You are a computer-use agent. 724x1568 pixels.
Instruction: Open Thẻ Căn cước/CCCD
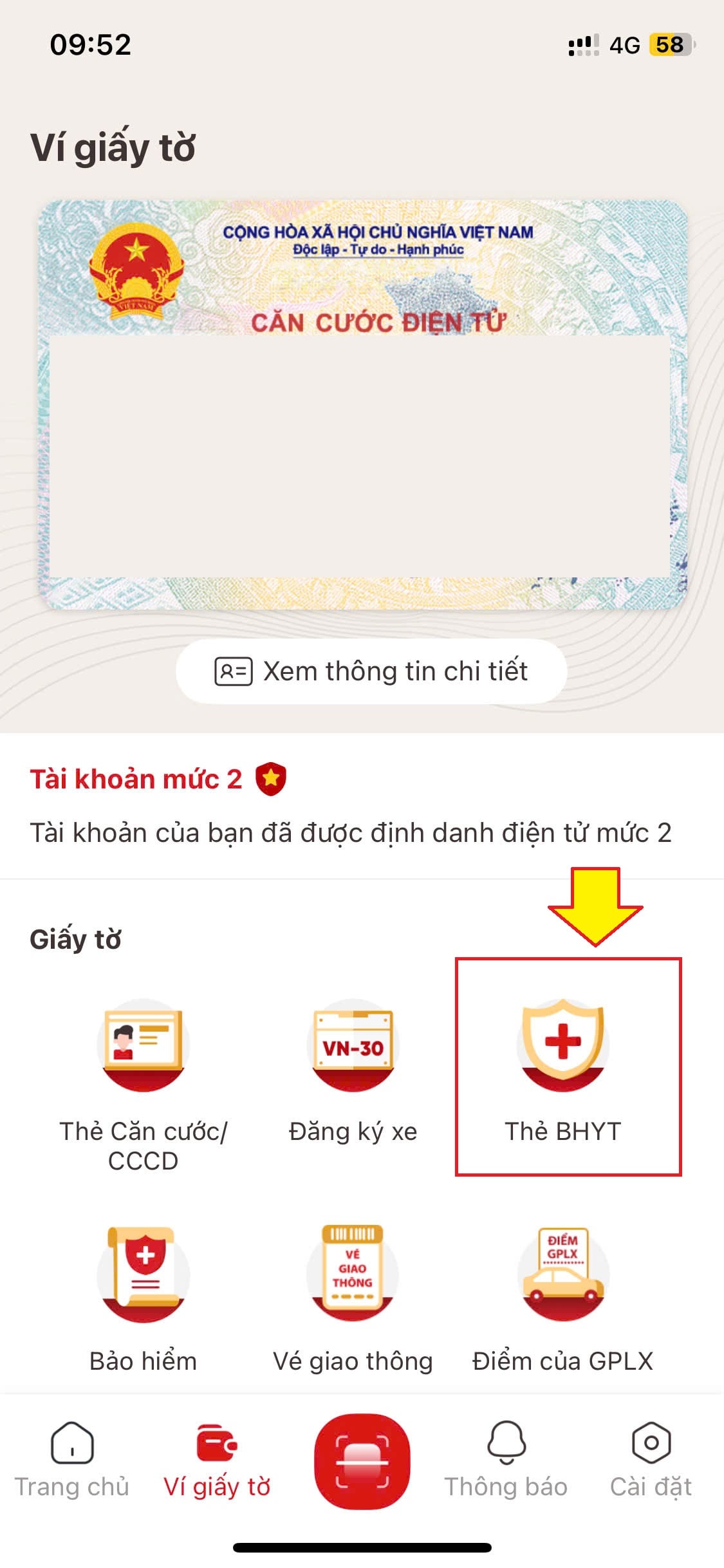143,1087
